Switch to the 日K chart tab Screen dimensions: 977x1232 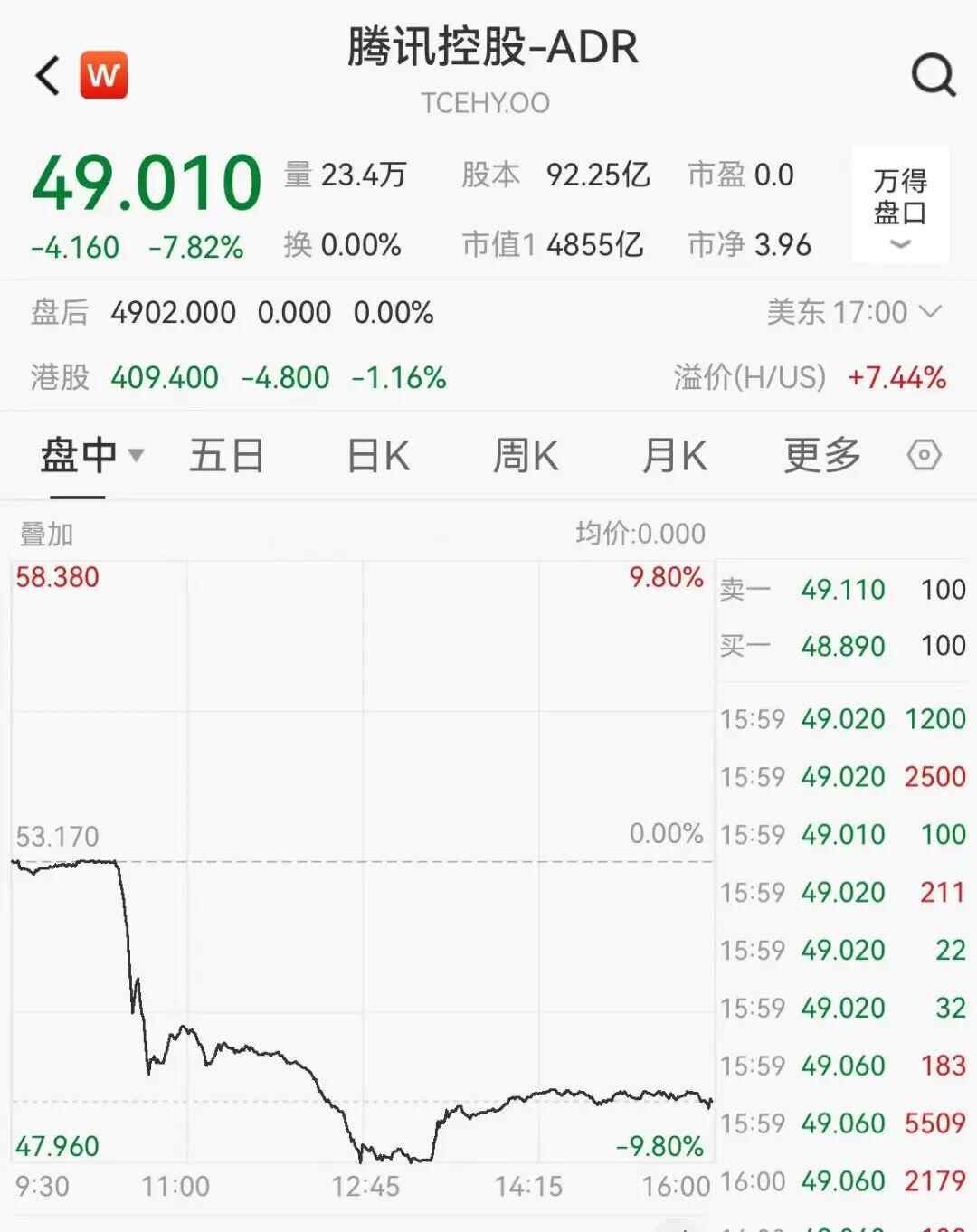[378, 455]
